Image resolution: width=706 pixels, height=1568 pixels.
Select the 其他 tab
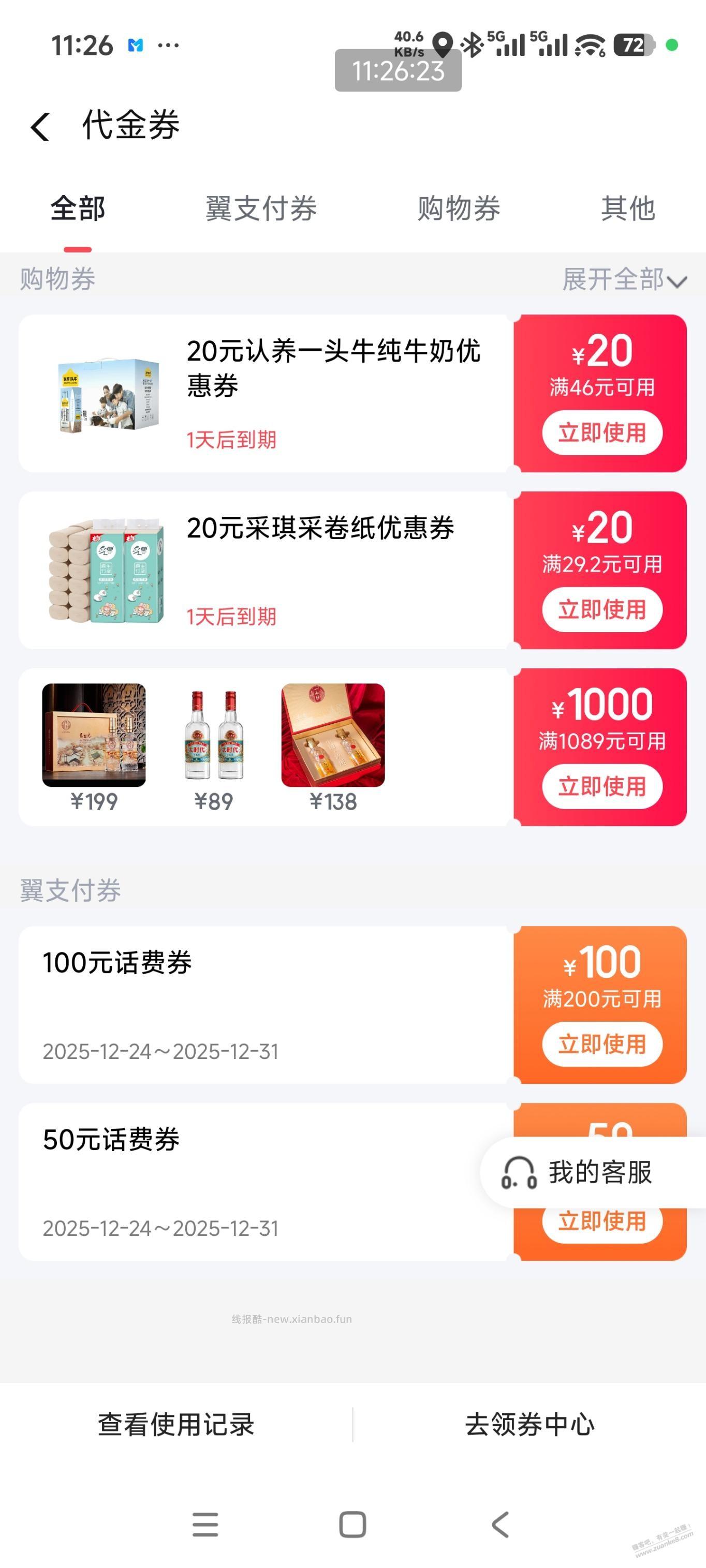click(628, 209)
